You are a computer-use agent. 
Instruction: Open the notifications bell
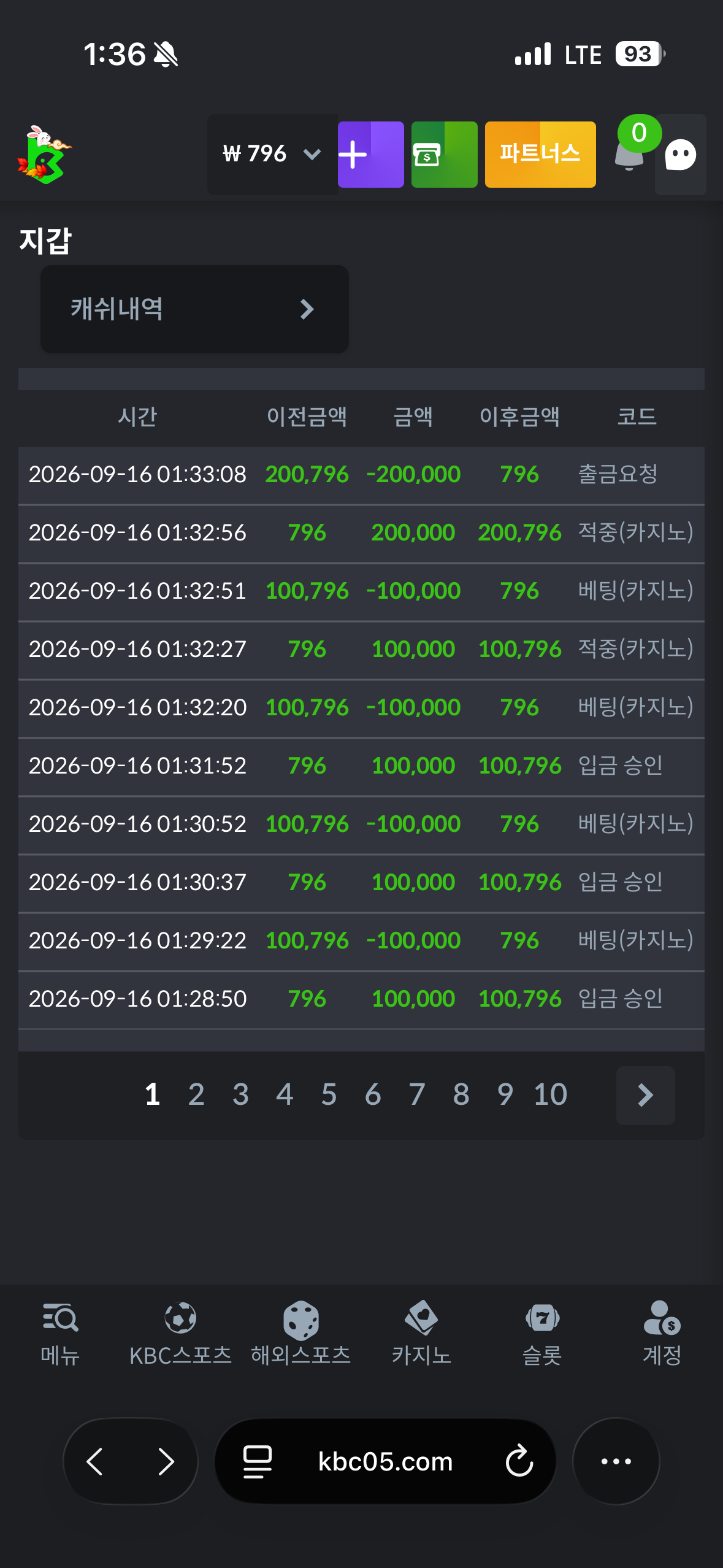630,153
